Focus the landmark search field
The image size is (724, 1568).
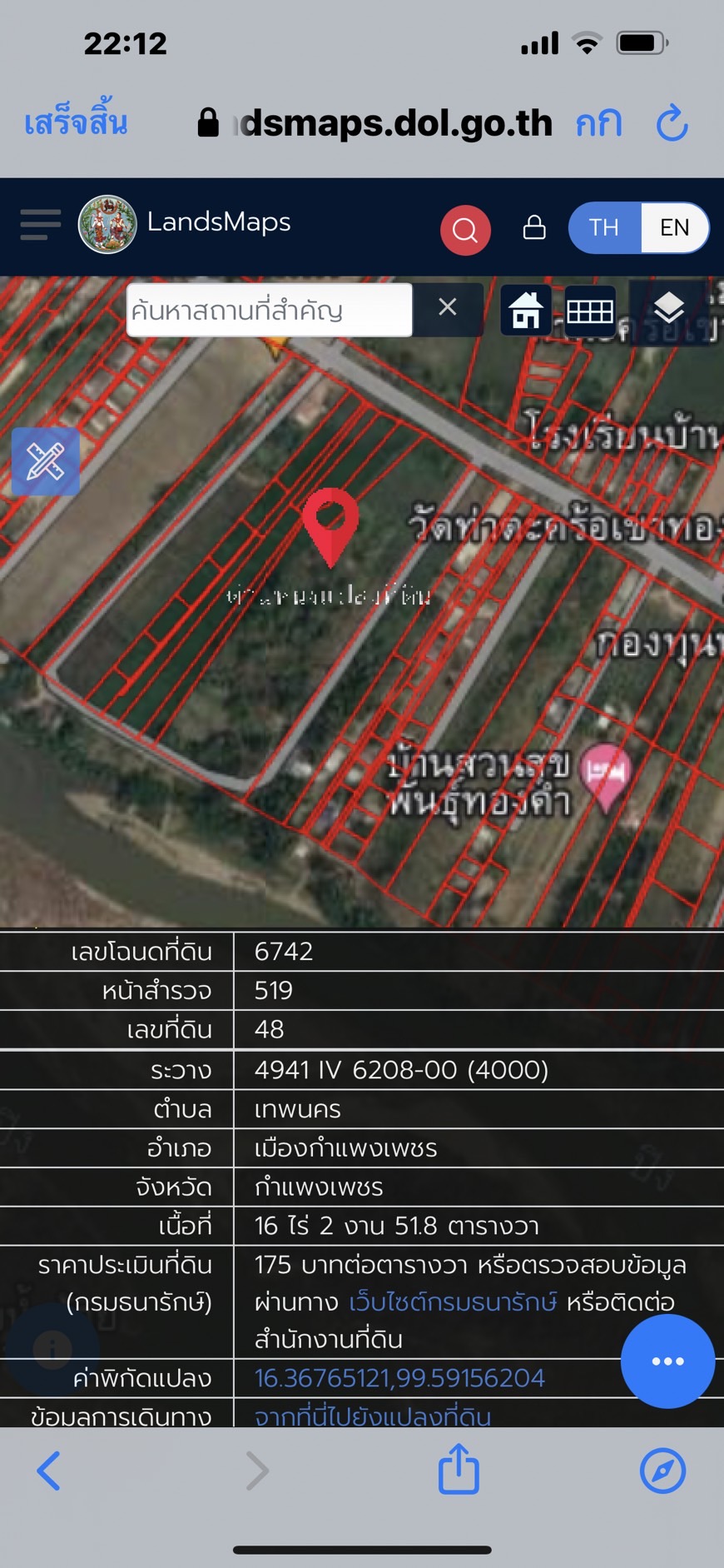tap(268, 311)
